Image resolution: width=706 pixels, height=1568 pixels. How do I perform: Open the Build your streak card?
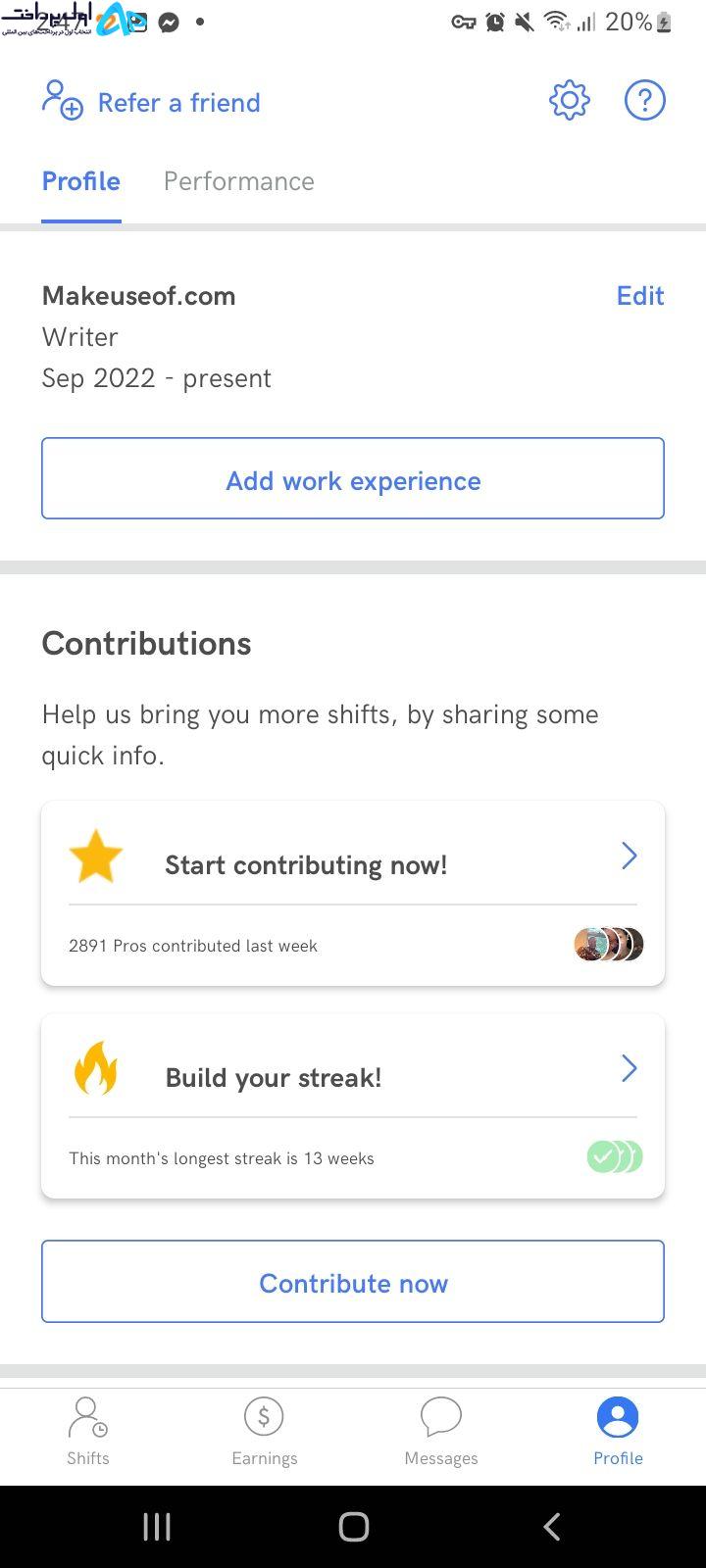click(353, 1105)
